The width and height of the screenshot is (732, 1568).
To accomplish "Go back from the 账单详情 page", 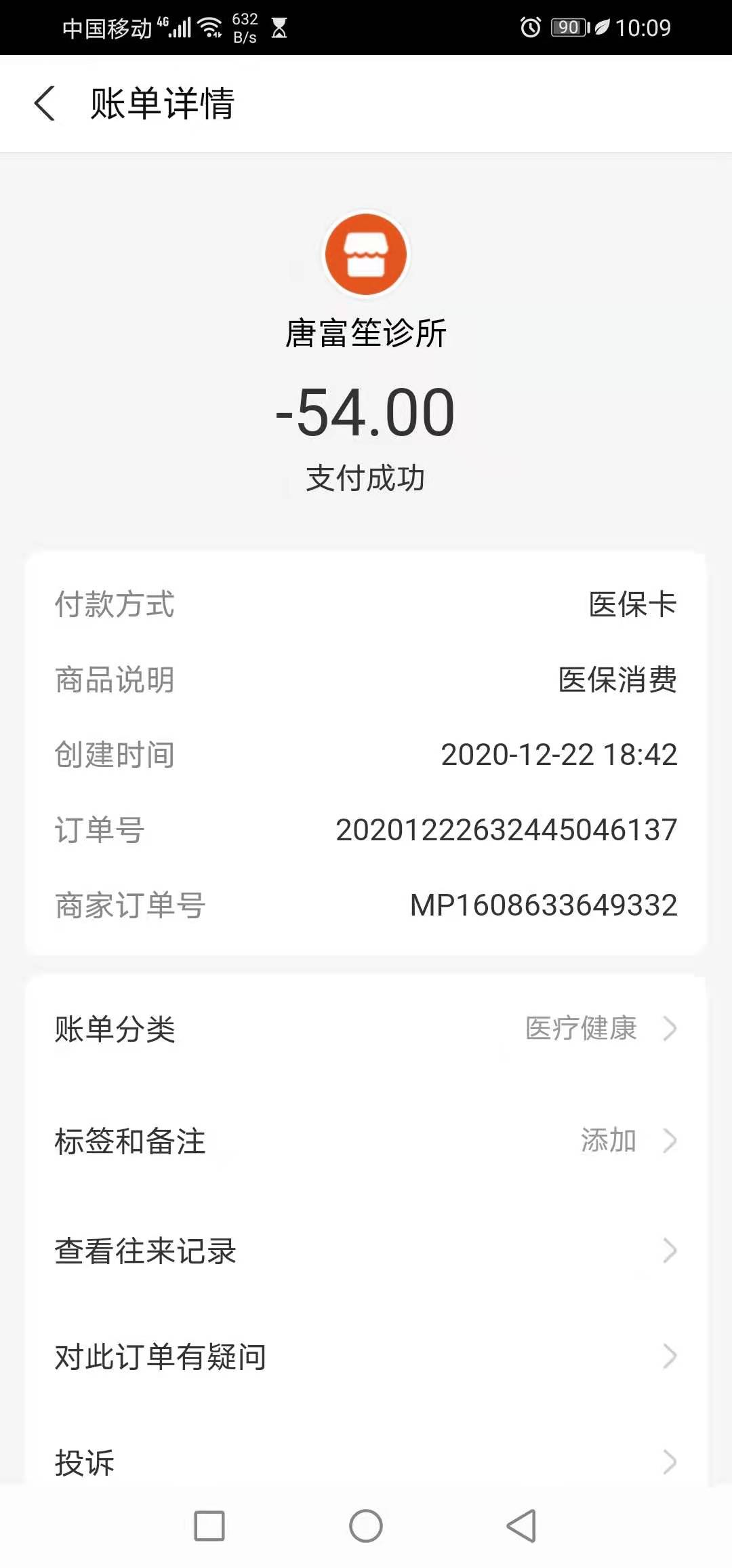I will tap(45, 104).
